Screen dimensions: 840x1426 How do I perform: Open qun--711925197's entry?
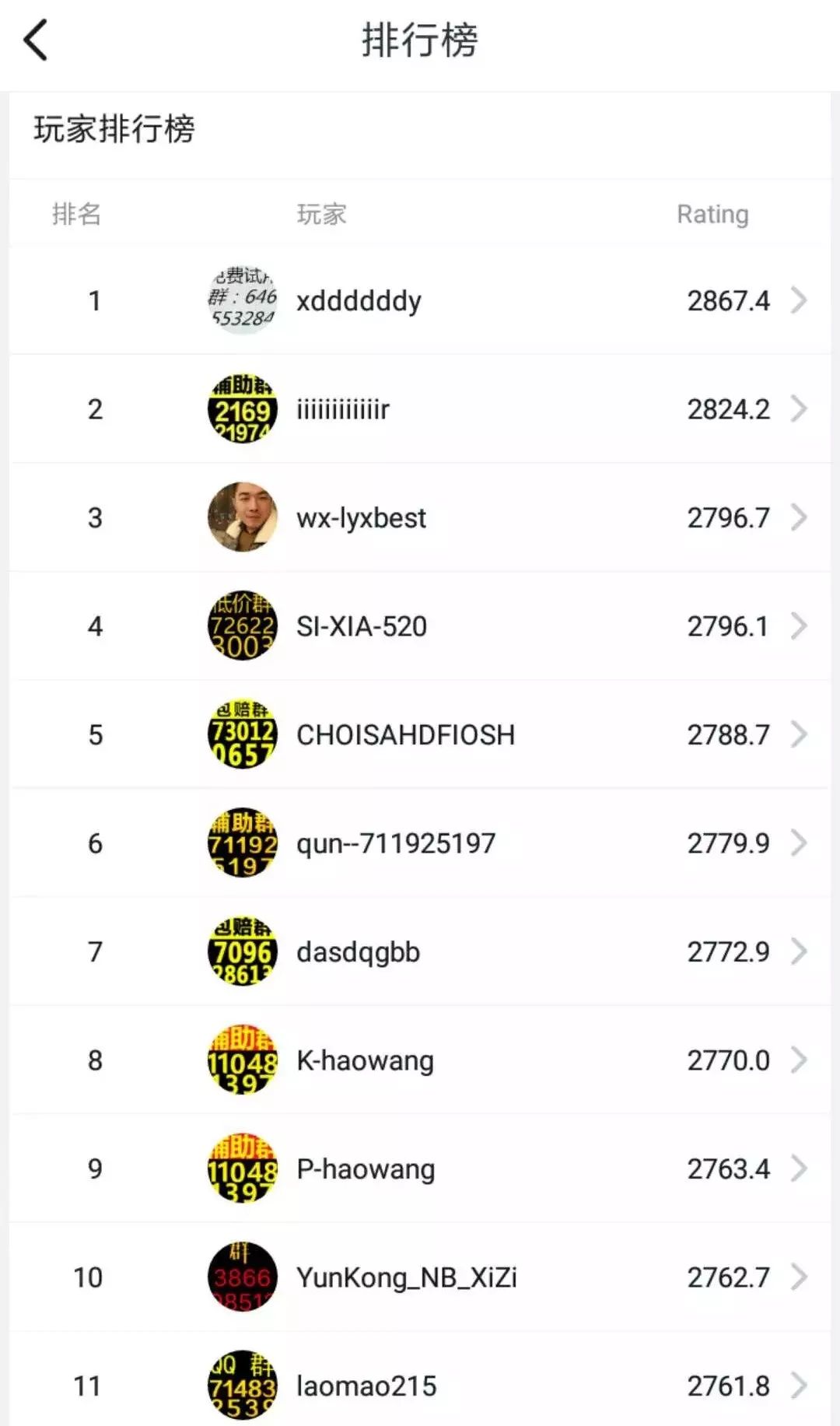pyautogui.click(x=420, y=843)
